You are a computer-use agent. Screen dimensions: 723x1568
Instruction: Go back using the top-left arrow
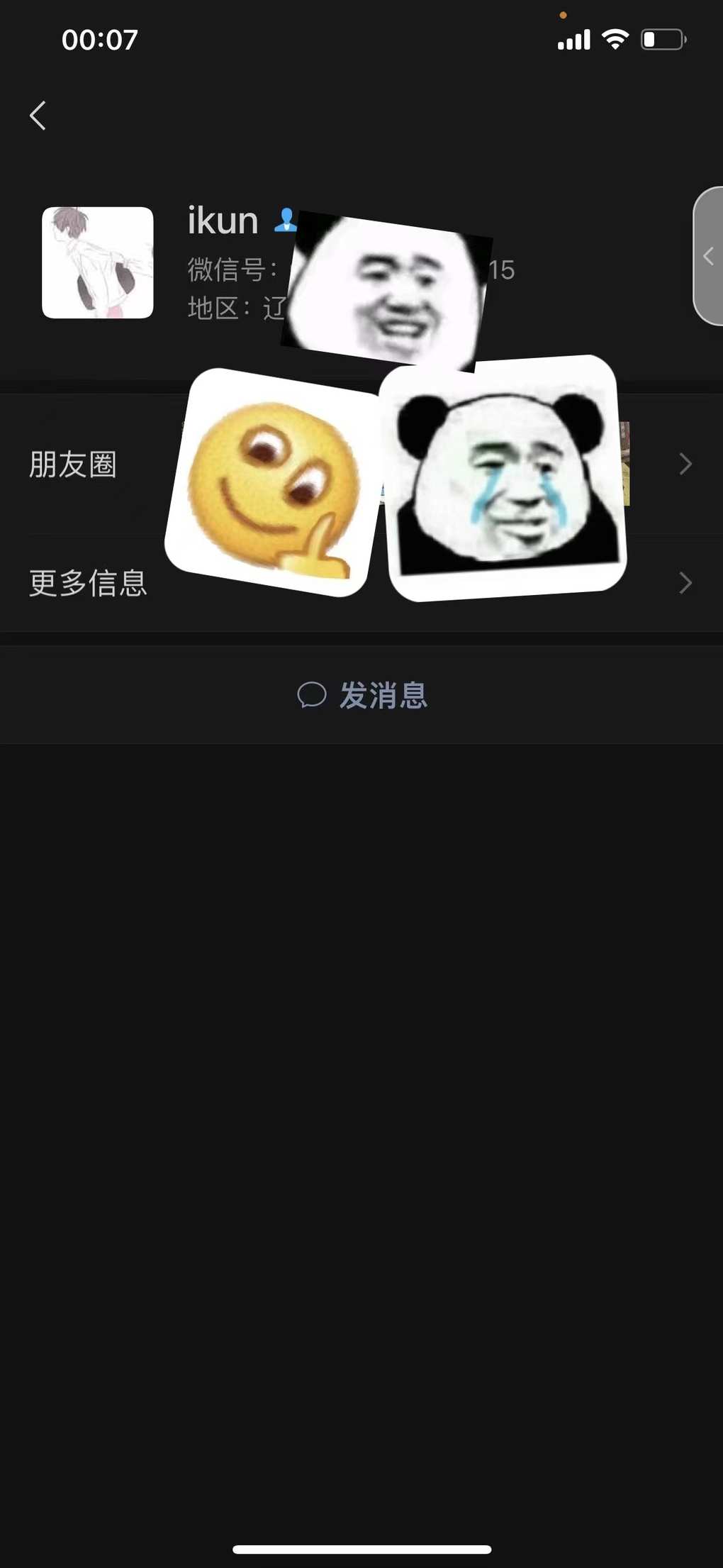38,116
